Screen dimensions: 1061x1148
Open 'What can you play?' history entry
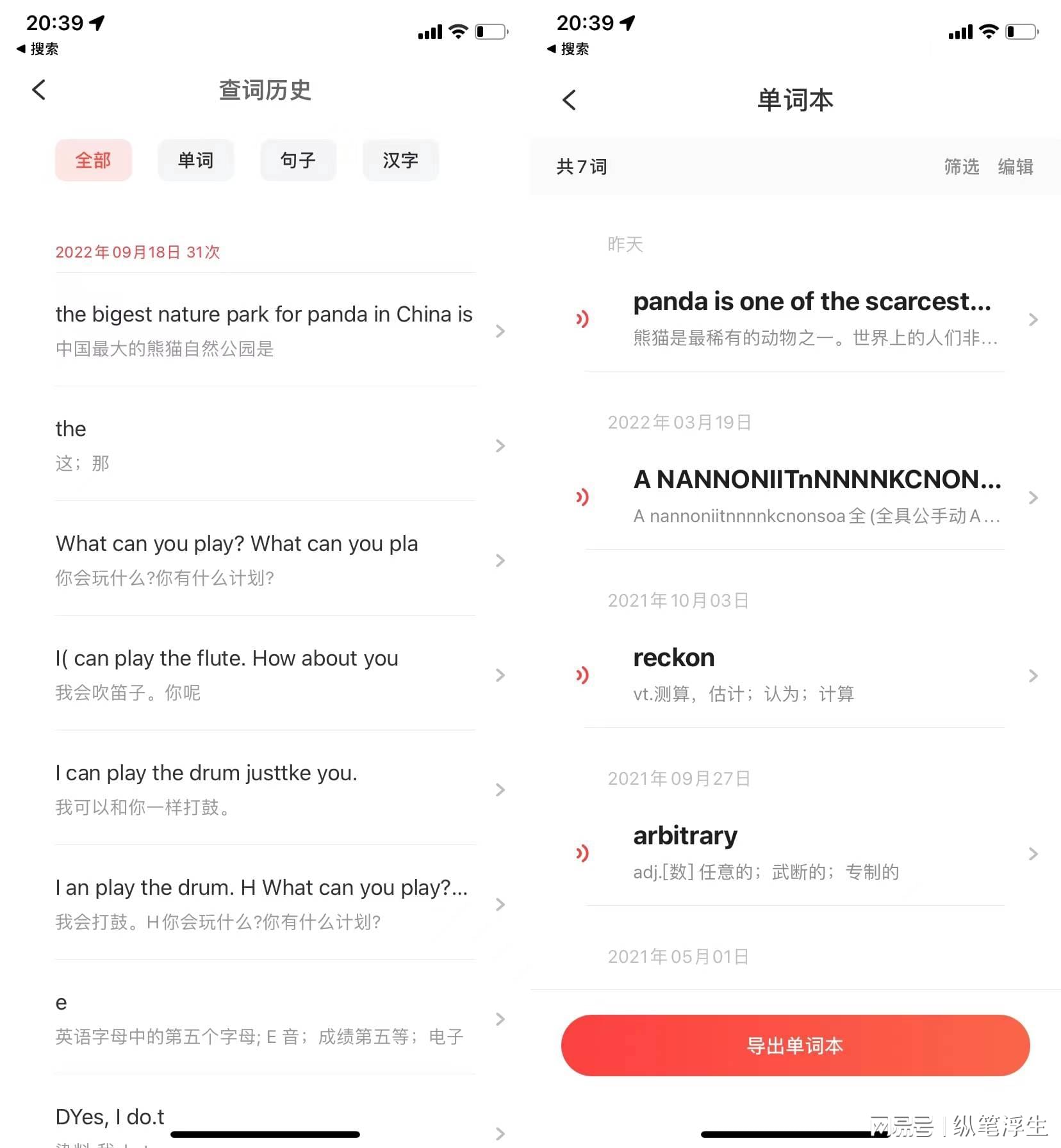tap(265, 560)
